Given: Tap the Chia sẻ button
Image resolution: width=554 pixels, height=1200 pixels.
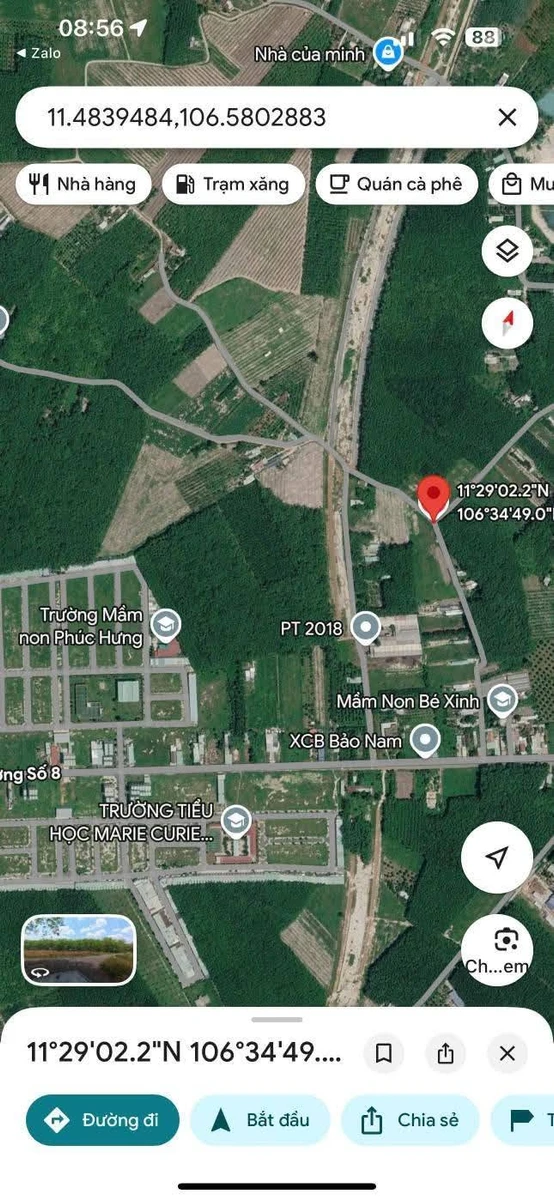Looking at the screenshot, I should click(410, 1120).
